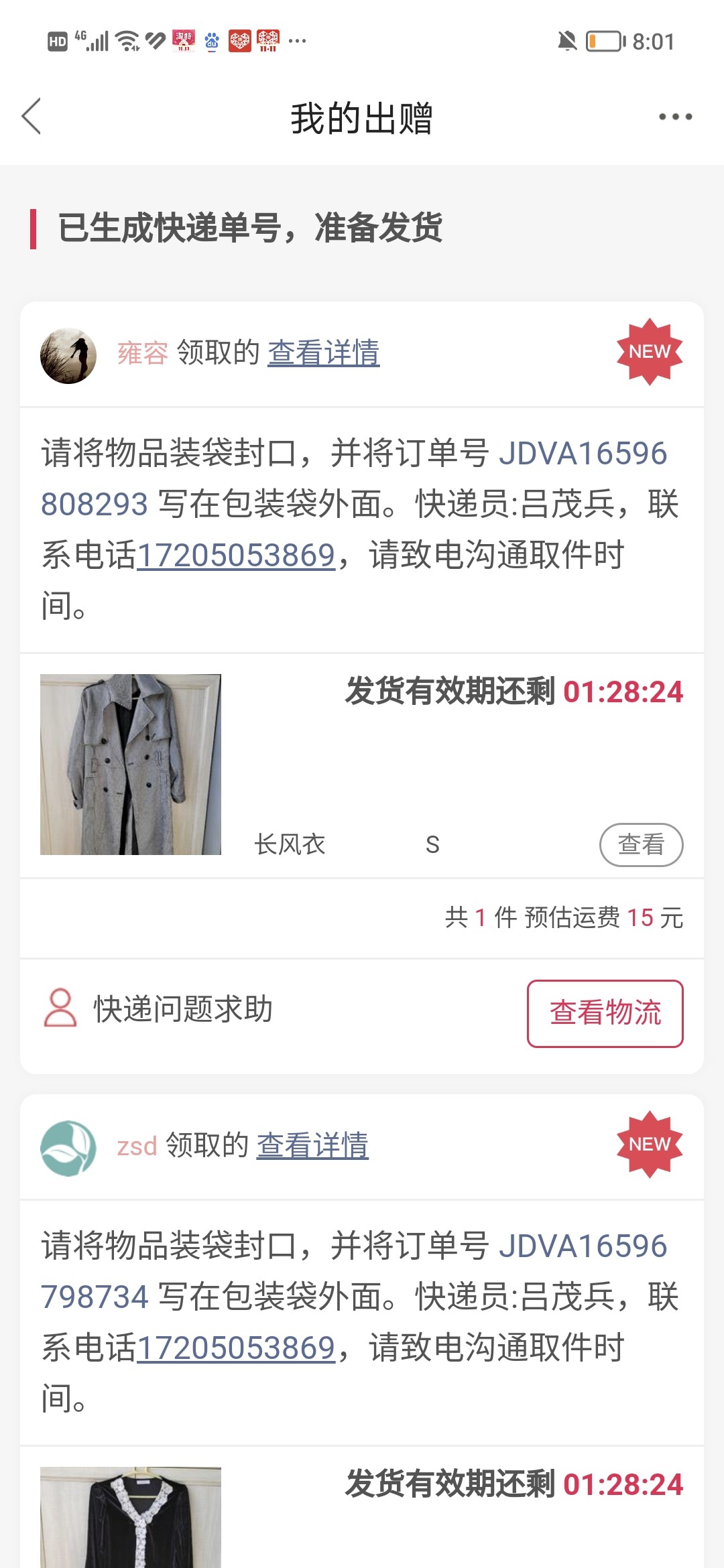Tap 查看物流 to track shipment

tap(605, 1013)
